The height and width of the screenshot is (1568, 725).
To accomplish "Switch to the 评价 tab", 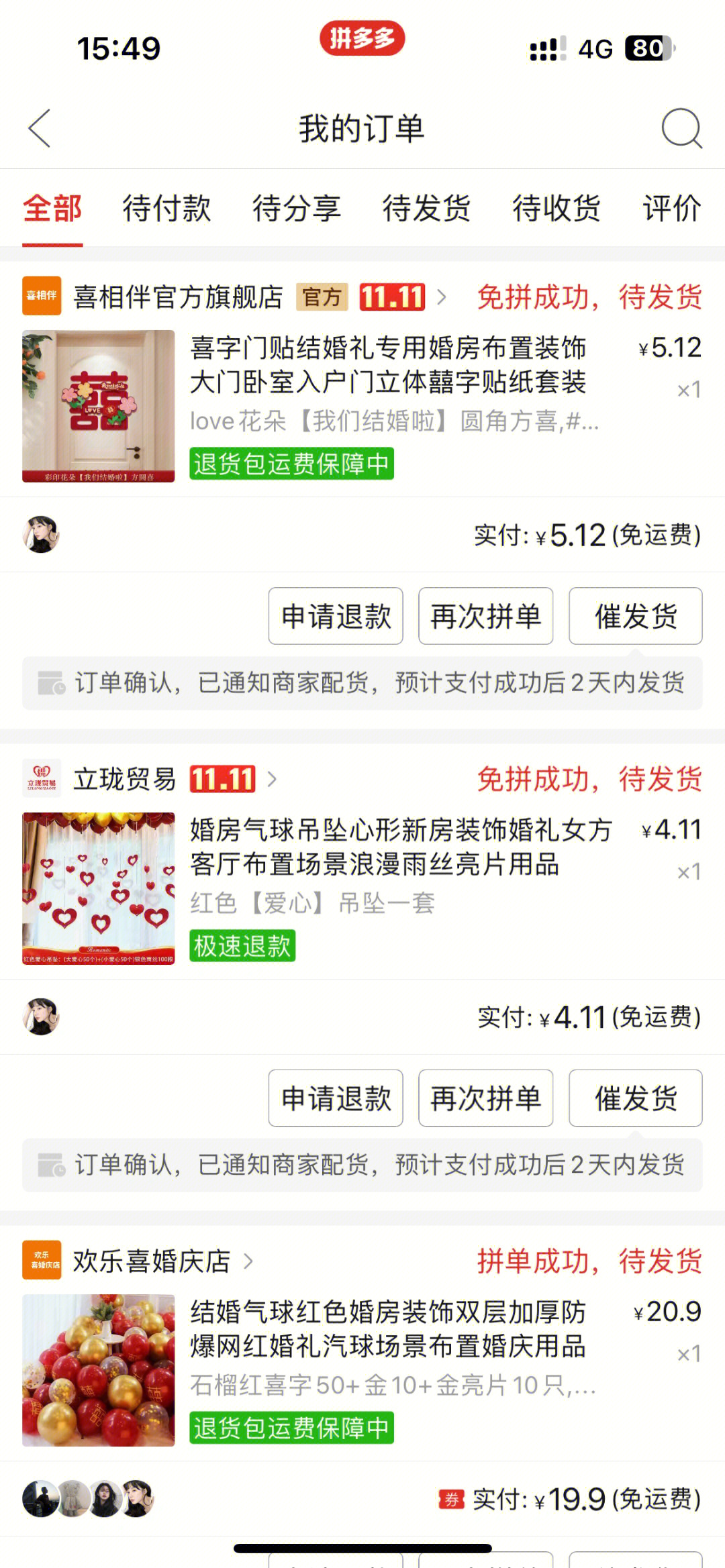I will tap(671, 208).
